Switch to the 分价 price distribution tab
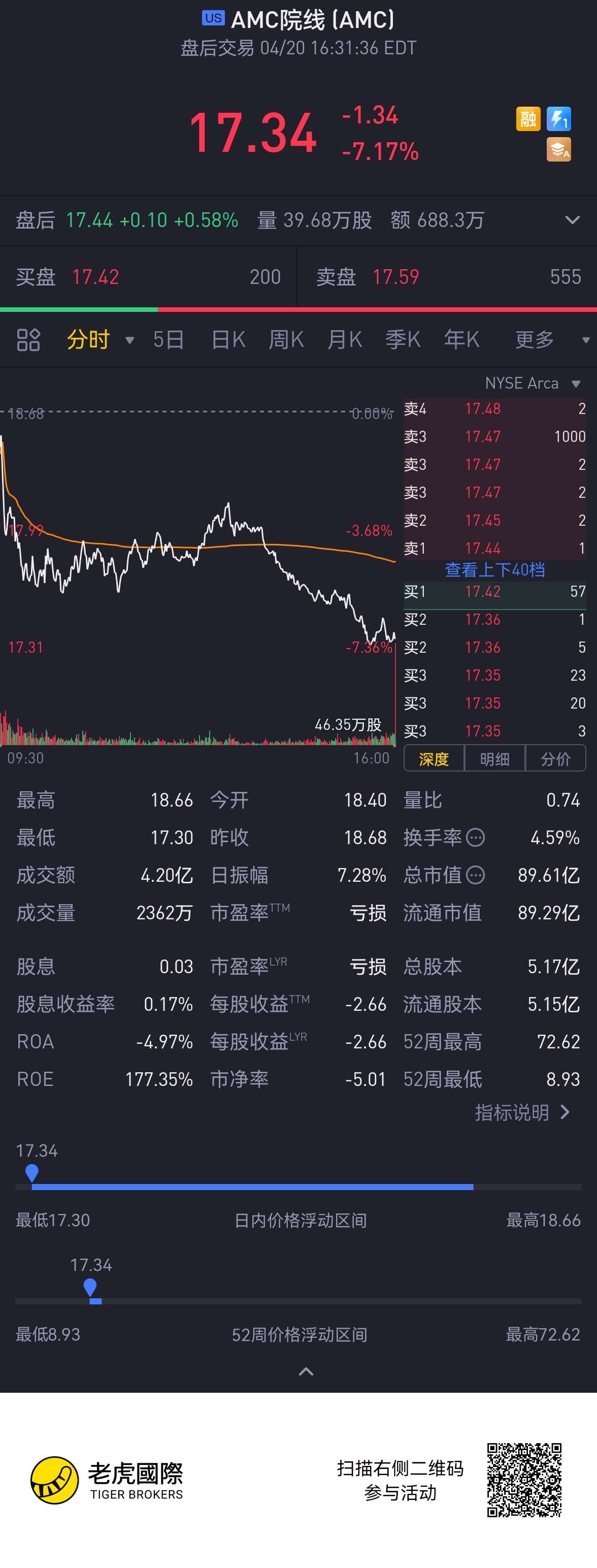The image size is (597, 1568). [x=555, y=758]
